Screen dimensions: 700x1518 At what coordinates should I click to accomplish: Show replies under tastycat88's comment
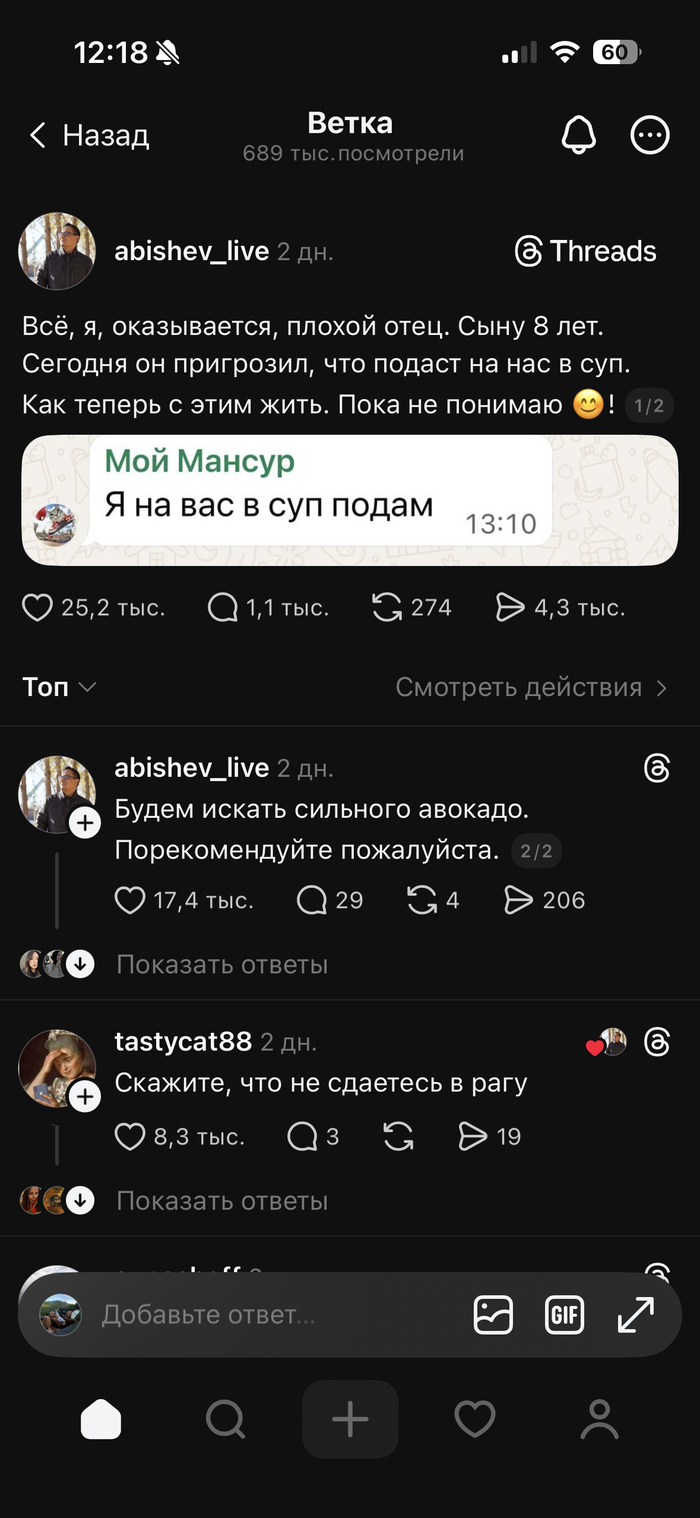(221, 1201)
